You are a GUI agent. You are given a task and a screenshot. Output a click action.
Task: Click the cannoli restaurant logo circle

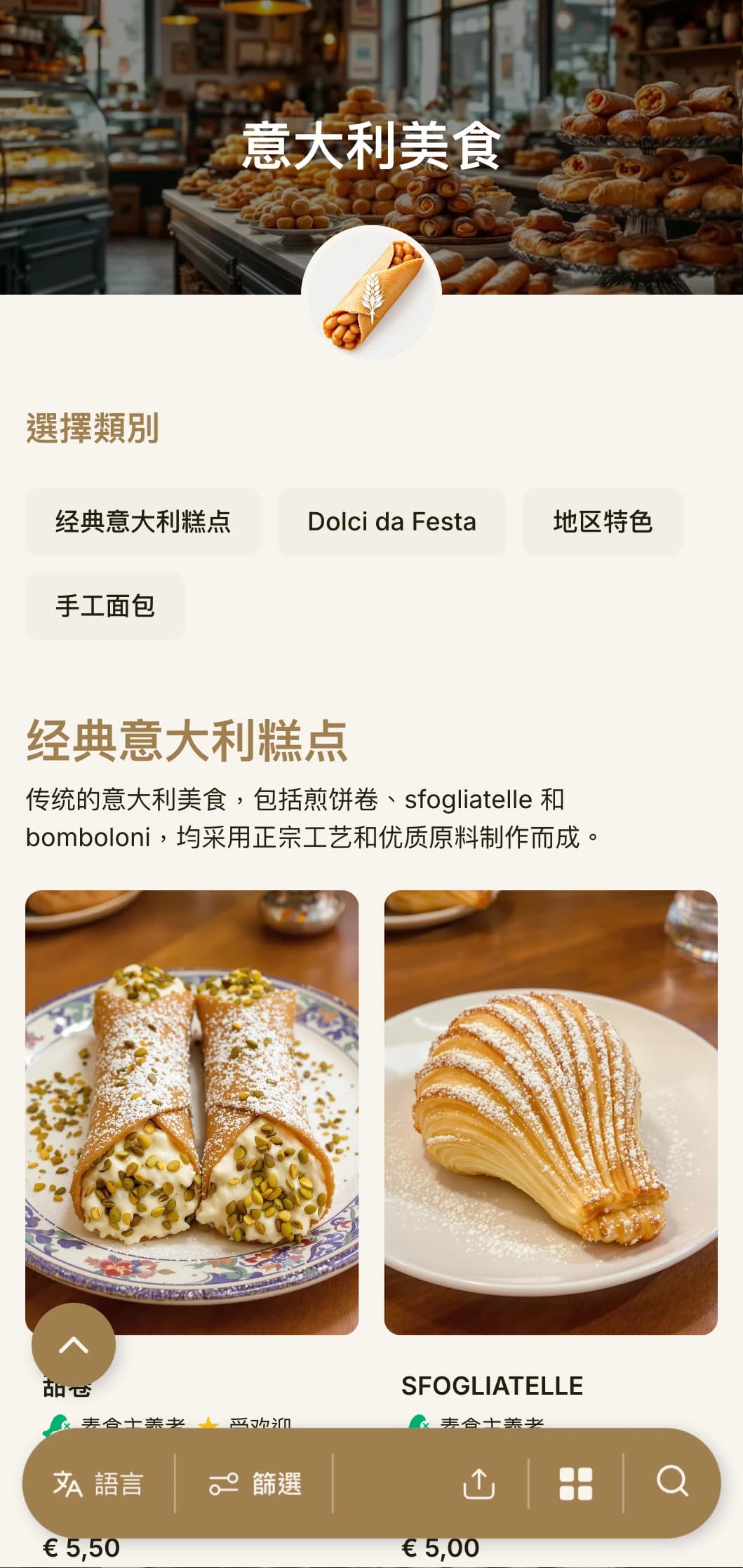coord(371,295)
